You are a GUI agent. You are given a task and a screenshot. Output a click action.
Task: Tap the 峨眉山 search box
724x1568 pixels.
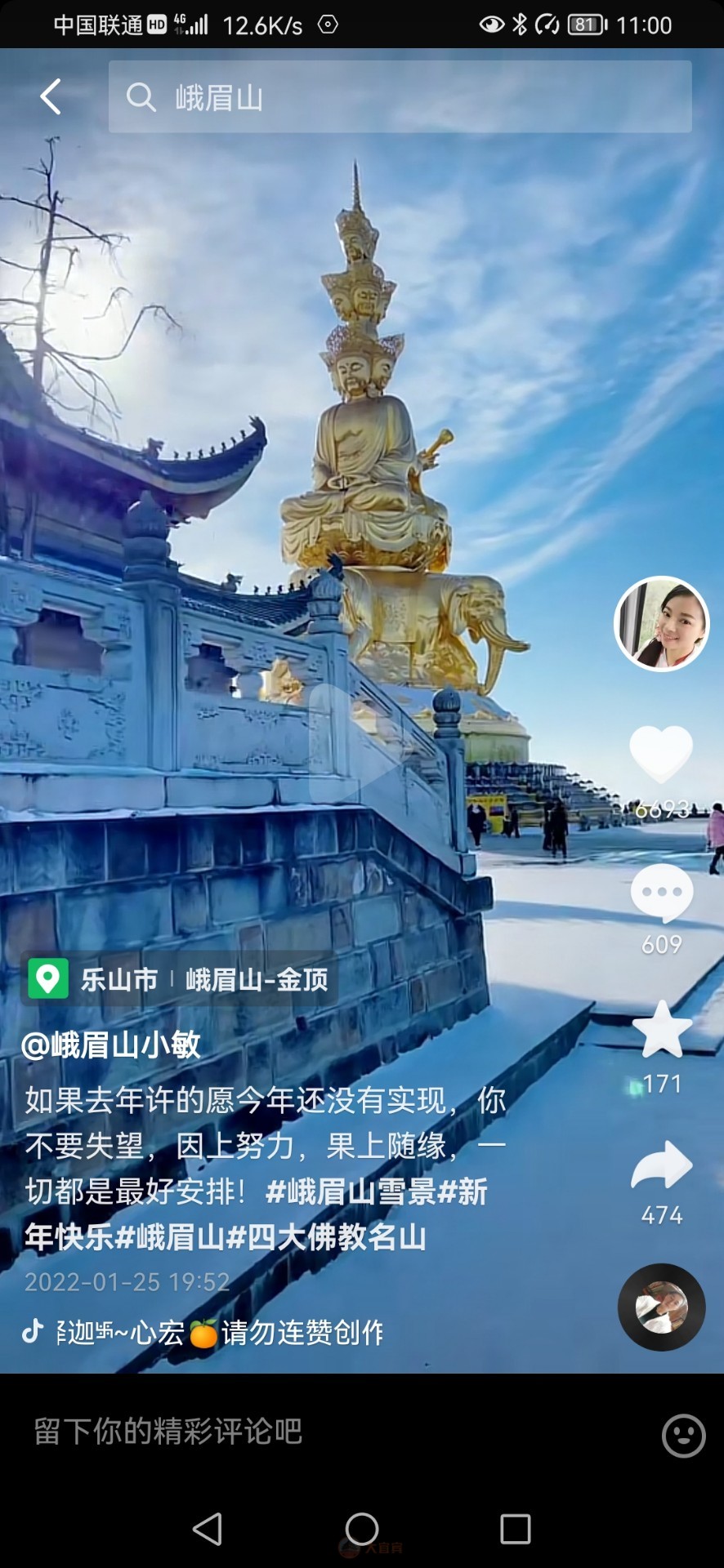400,97
